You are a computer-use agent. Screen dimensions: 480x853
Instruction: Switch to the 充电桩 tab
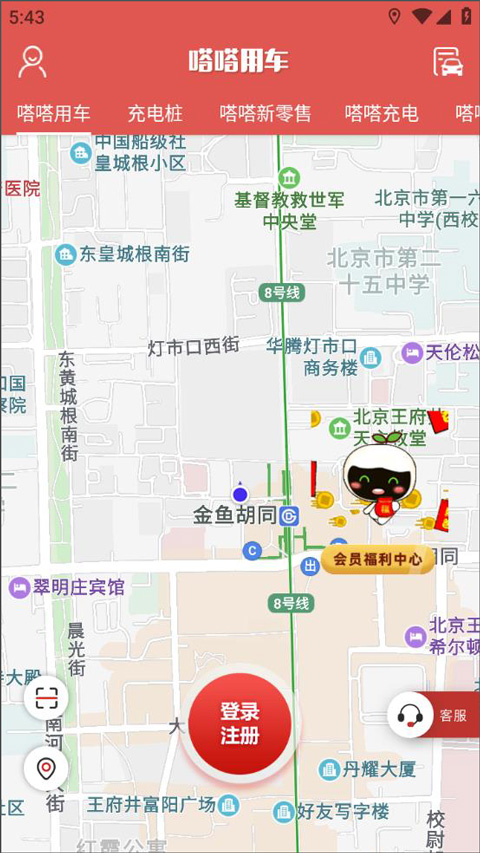pos(155,114)
